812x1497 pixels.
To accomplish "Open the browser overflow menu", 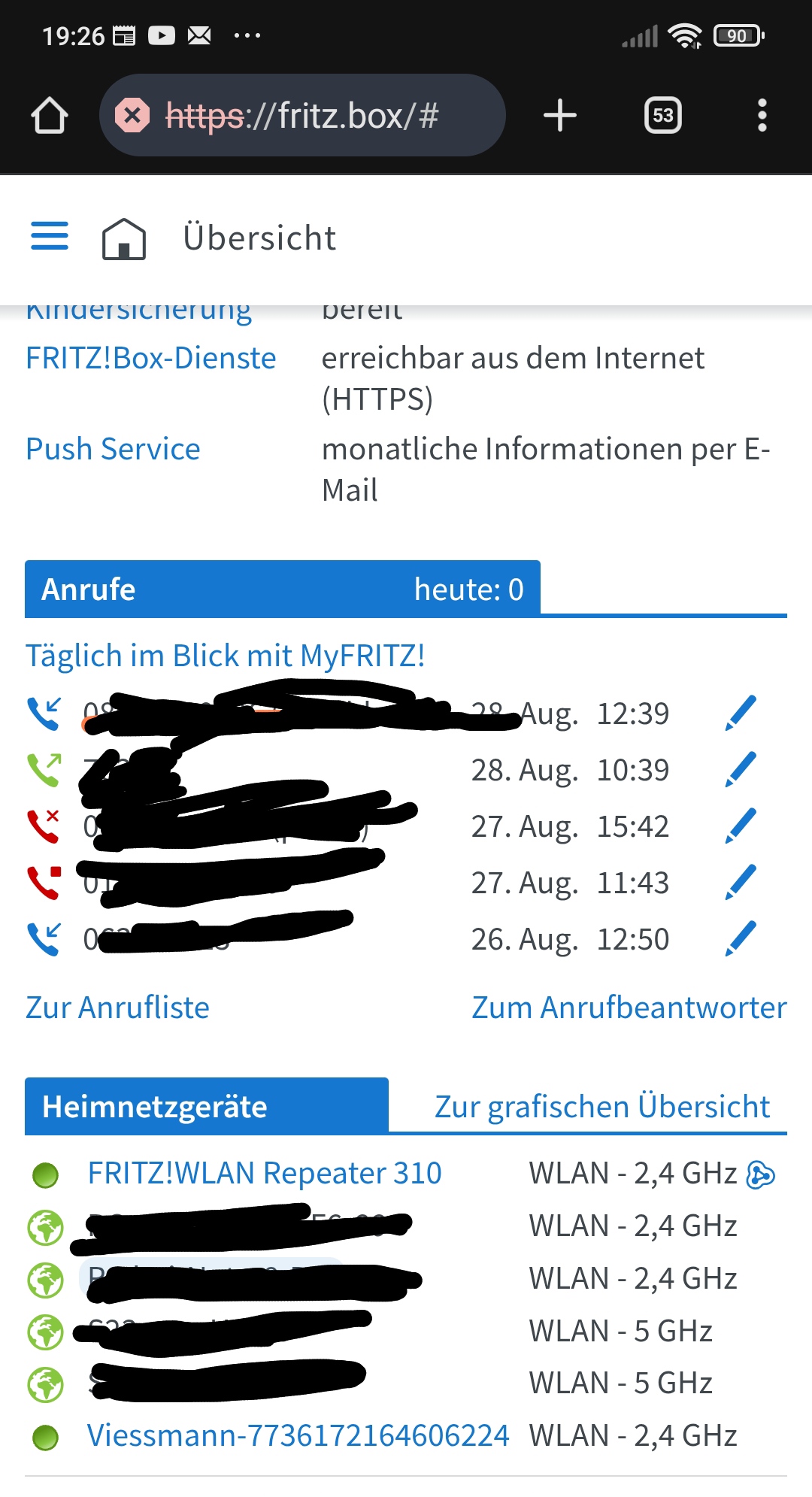I will coord(762,116).
